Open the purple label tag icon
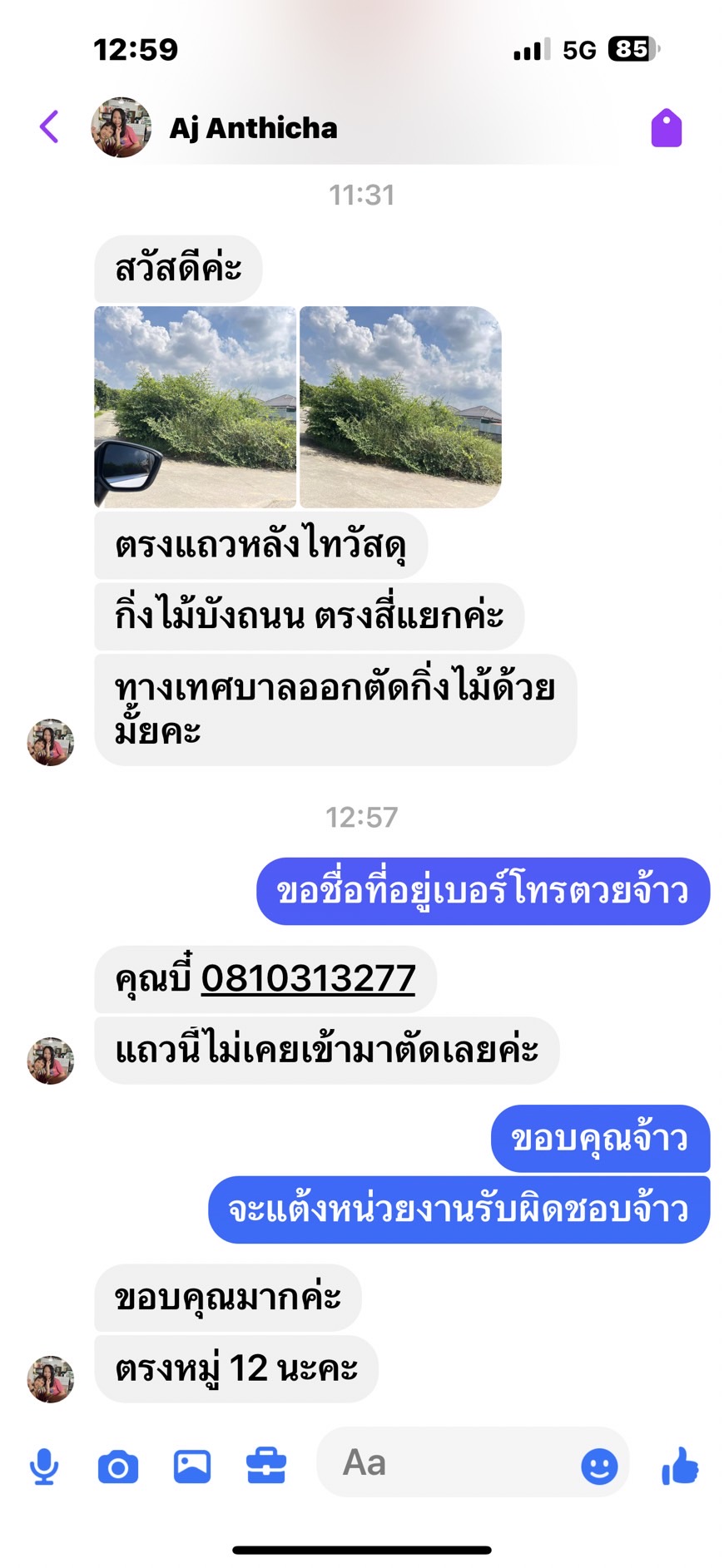Image resolution: width=724 pixels, height=1568 pixels. [666, 129]
